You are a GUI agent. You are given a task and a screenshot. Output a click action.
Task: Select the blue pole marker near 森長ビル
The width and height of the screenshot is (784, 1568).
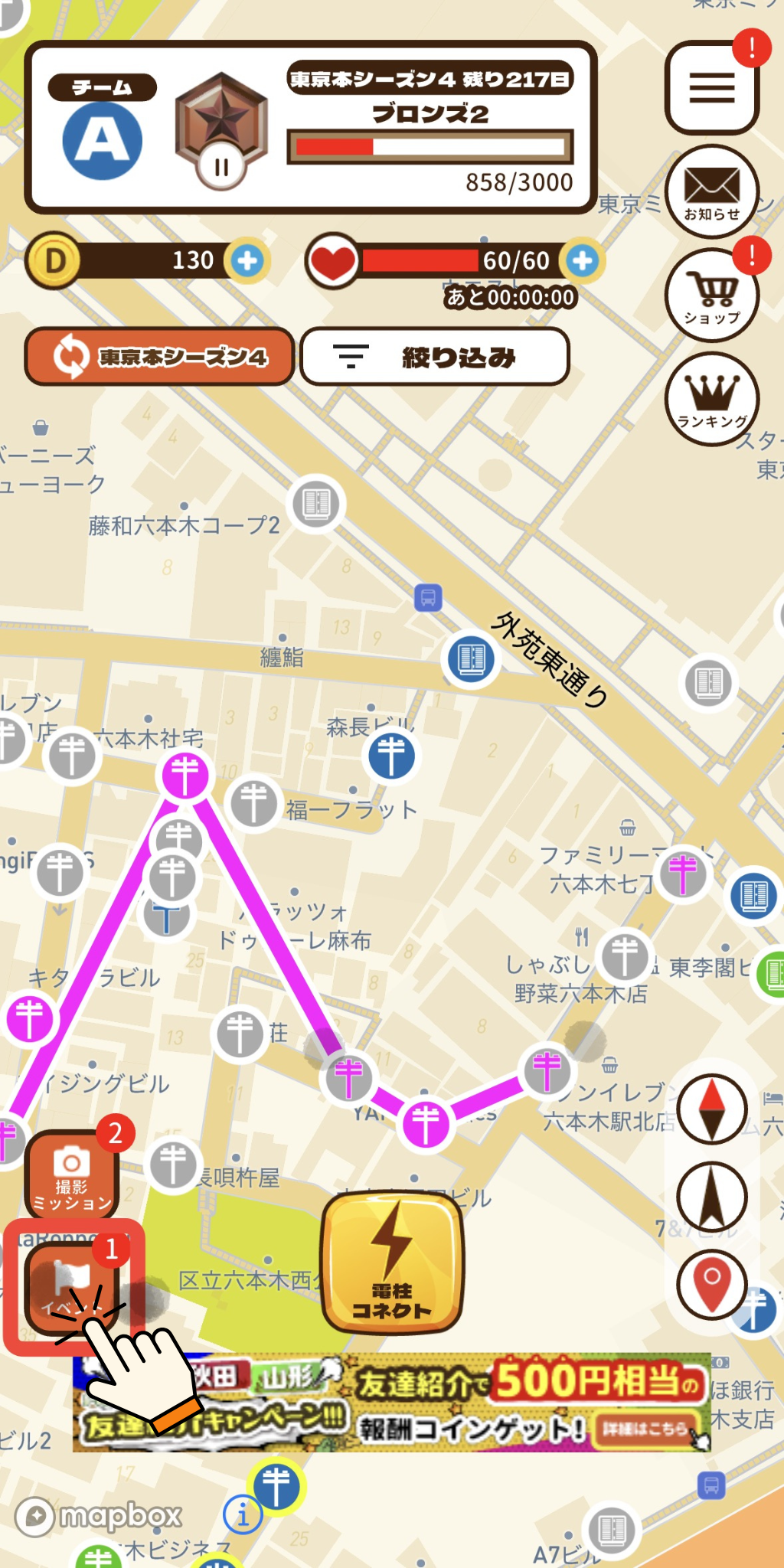[391, 756]
